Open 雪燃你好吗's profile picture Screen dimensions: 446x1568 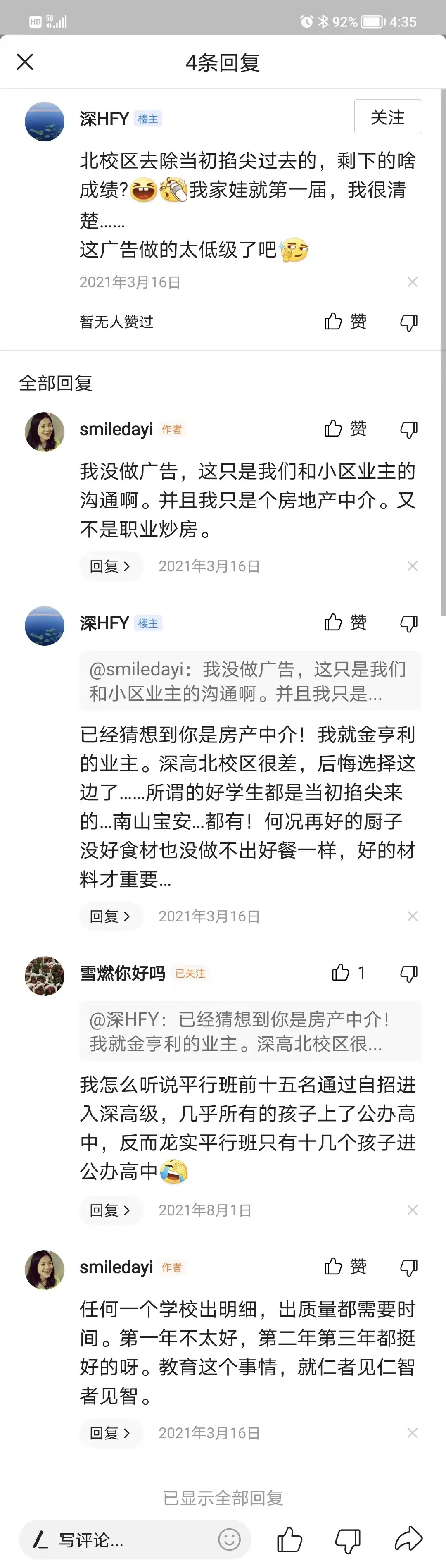click(x=45, y=976)
